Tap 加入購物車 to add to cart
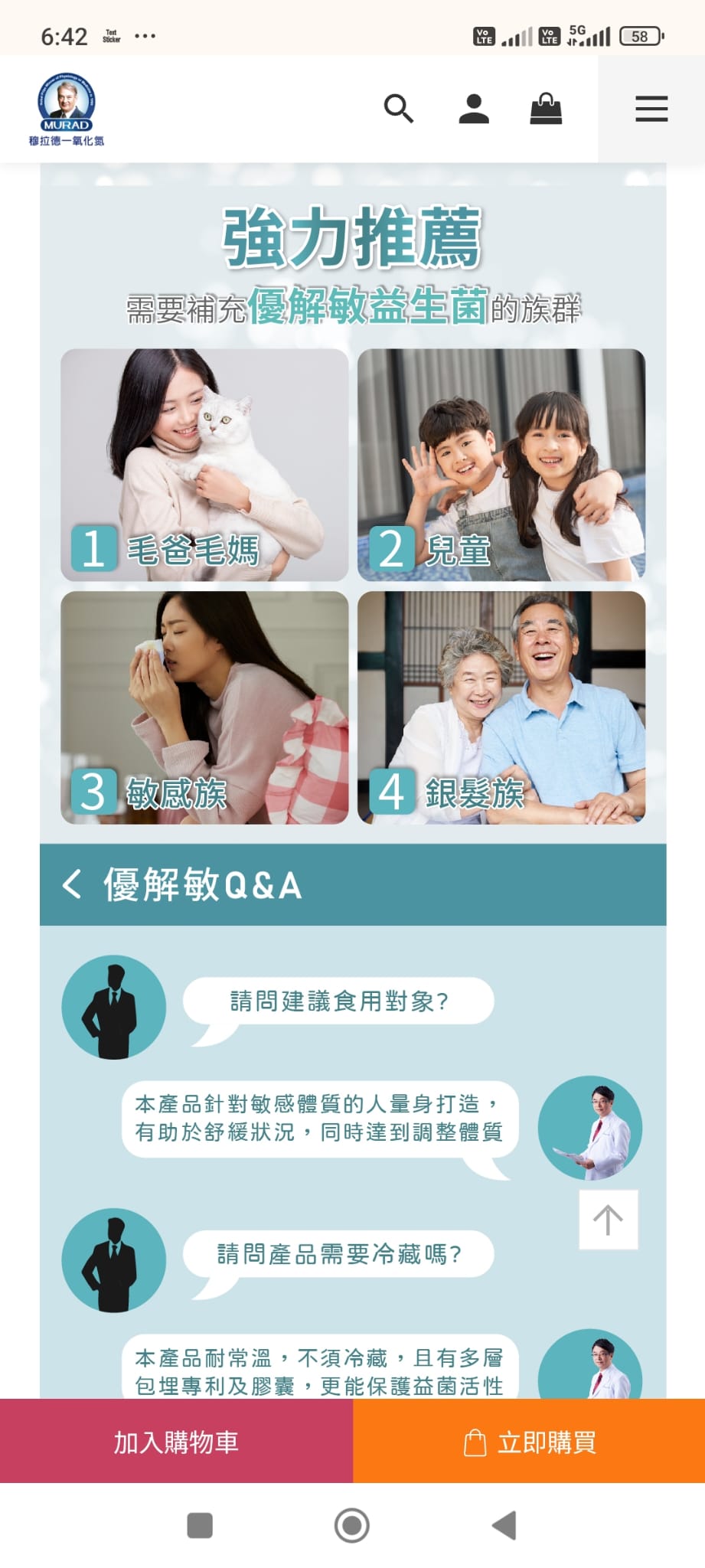 (176, 1441)
